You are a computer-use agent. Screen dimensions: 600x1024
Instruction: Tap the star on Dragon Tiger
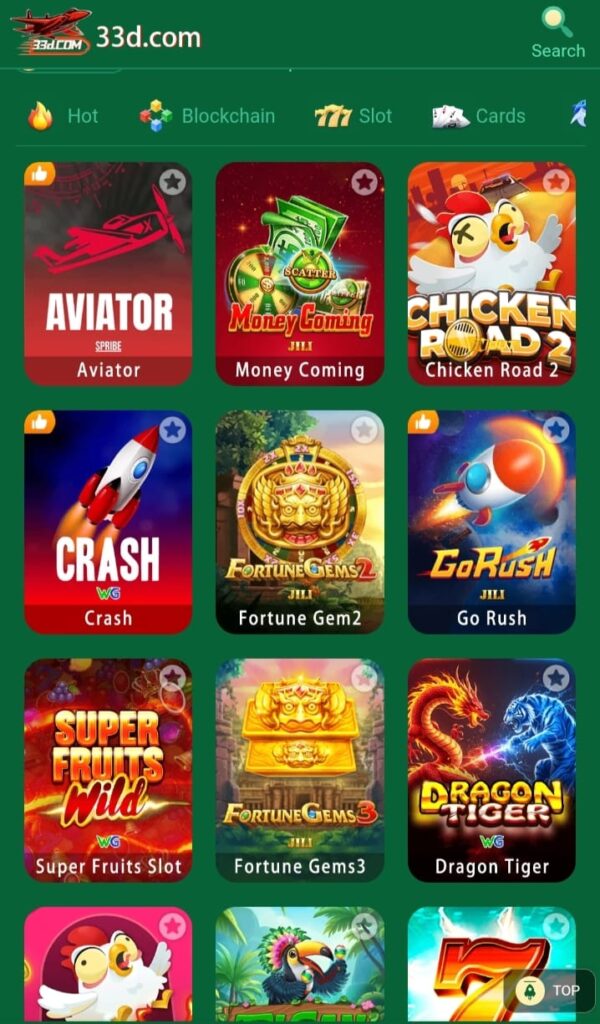point(556,678)
